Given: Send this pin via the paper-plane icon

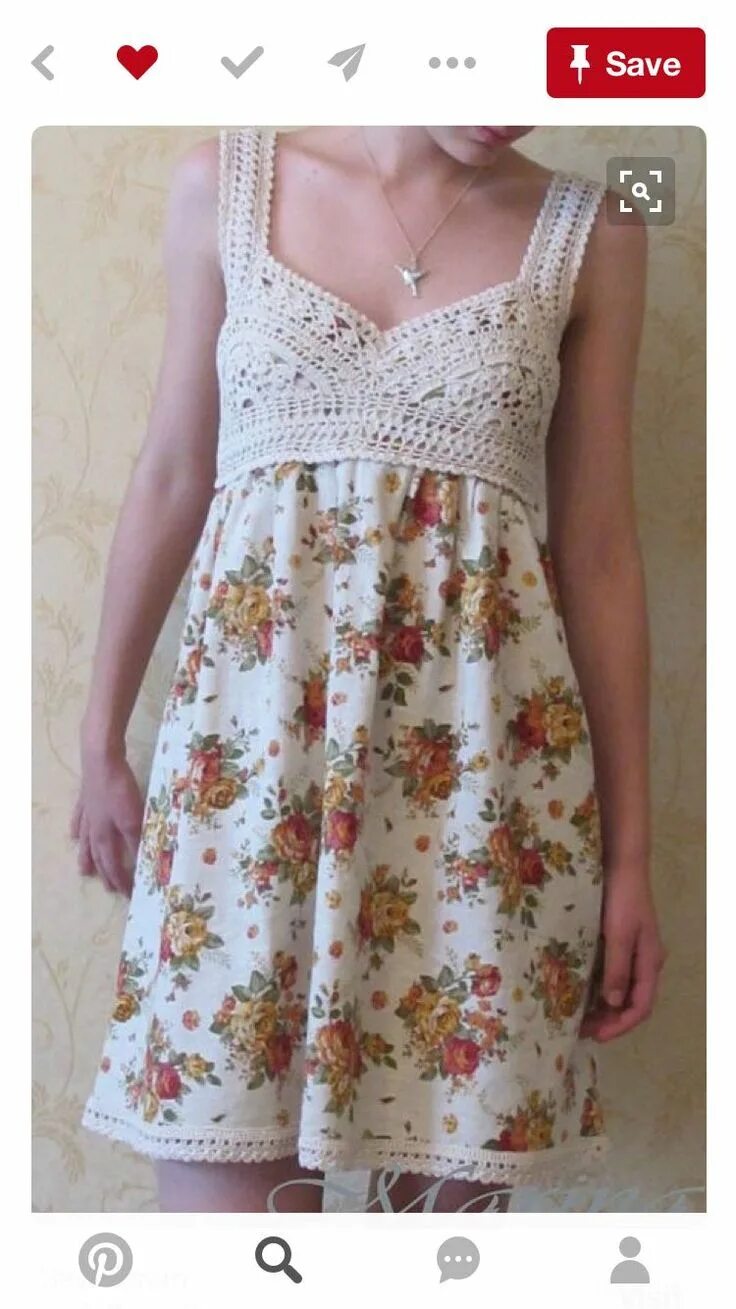Looking at the screenshot, I should tap(347, 62).
